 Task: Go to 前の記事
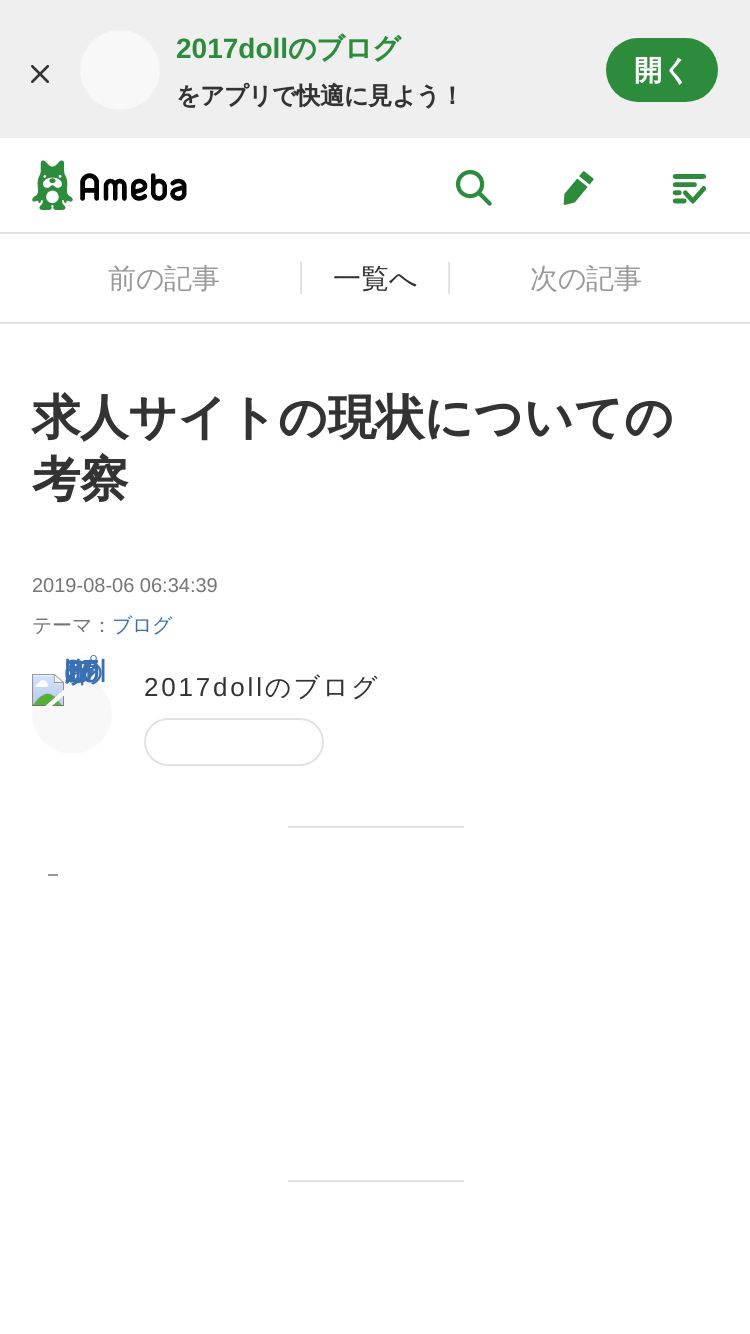pos(163,279)
